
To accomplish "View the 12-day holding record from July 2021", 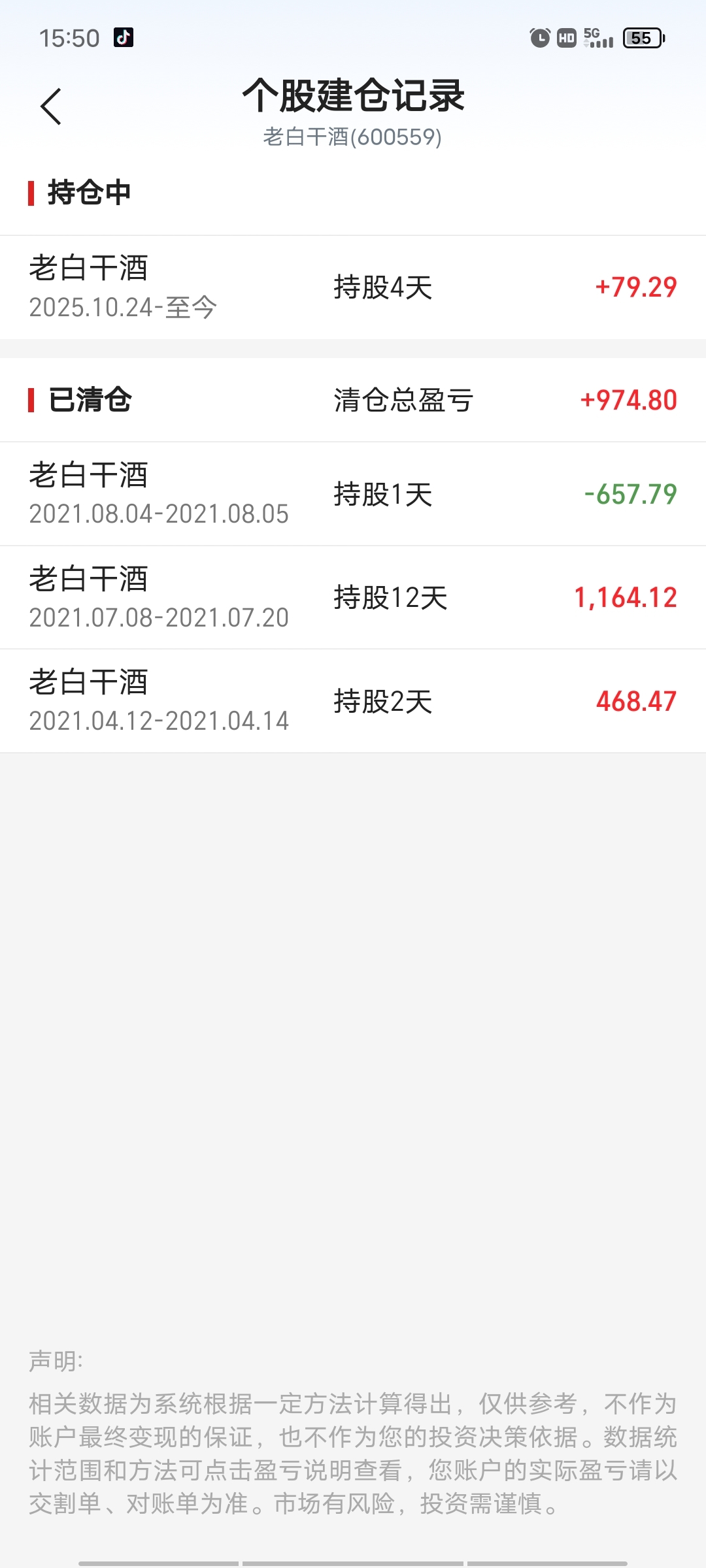I will tap(353, 598).
